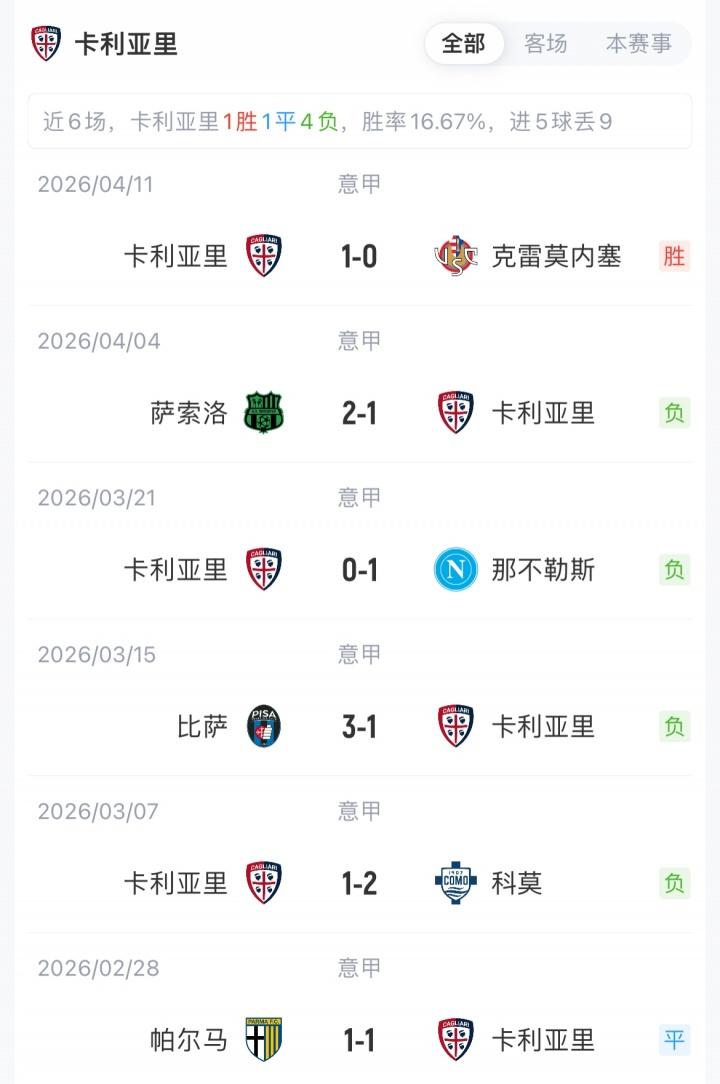Tap the 帕尔马 1-1 卡利亚里 match row
This screenshot has width=720, height=1084.
coord(359,1040)
